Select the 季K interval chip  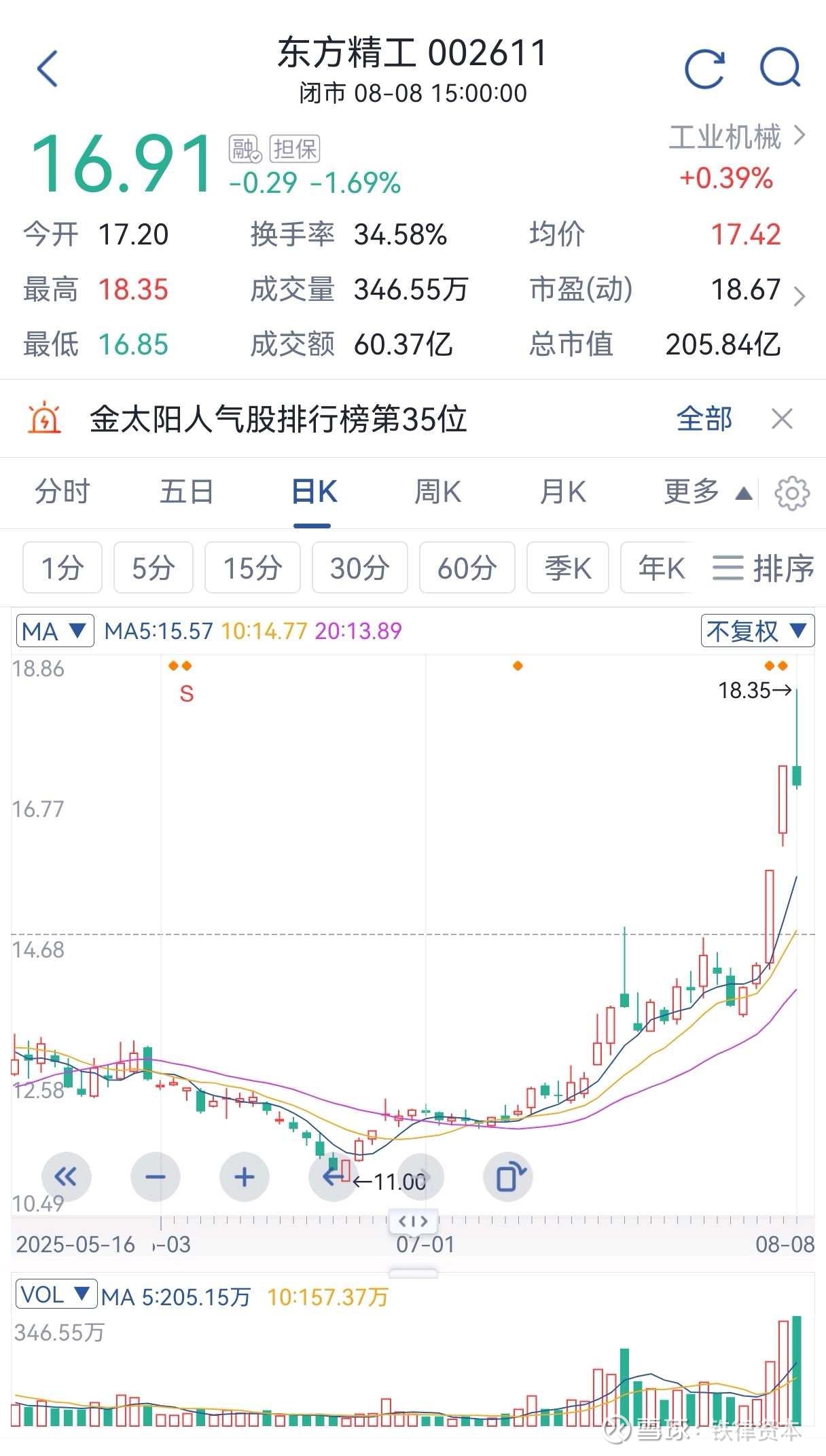[x=568, y=568]
